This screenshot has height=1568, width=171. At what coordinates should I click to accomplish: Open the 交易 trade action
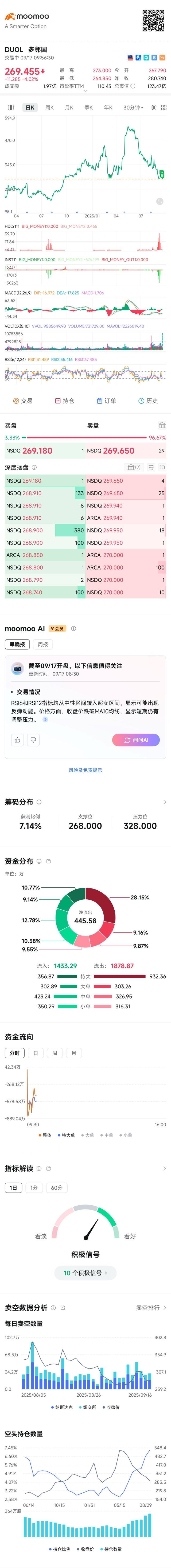coord(23,401)
